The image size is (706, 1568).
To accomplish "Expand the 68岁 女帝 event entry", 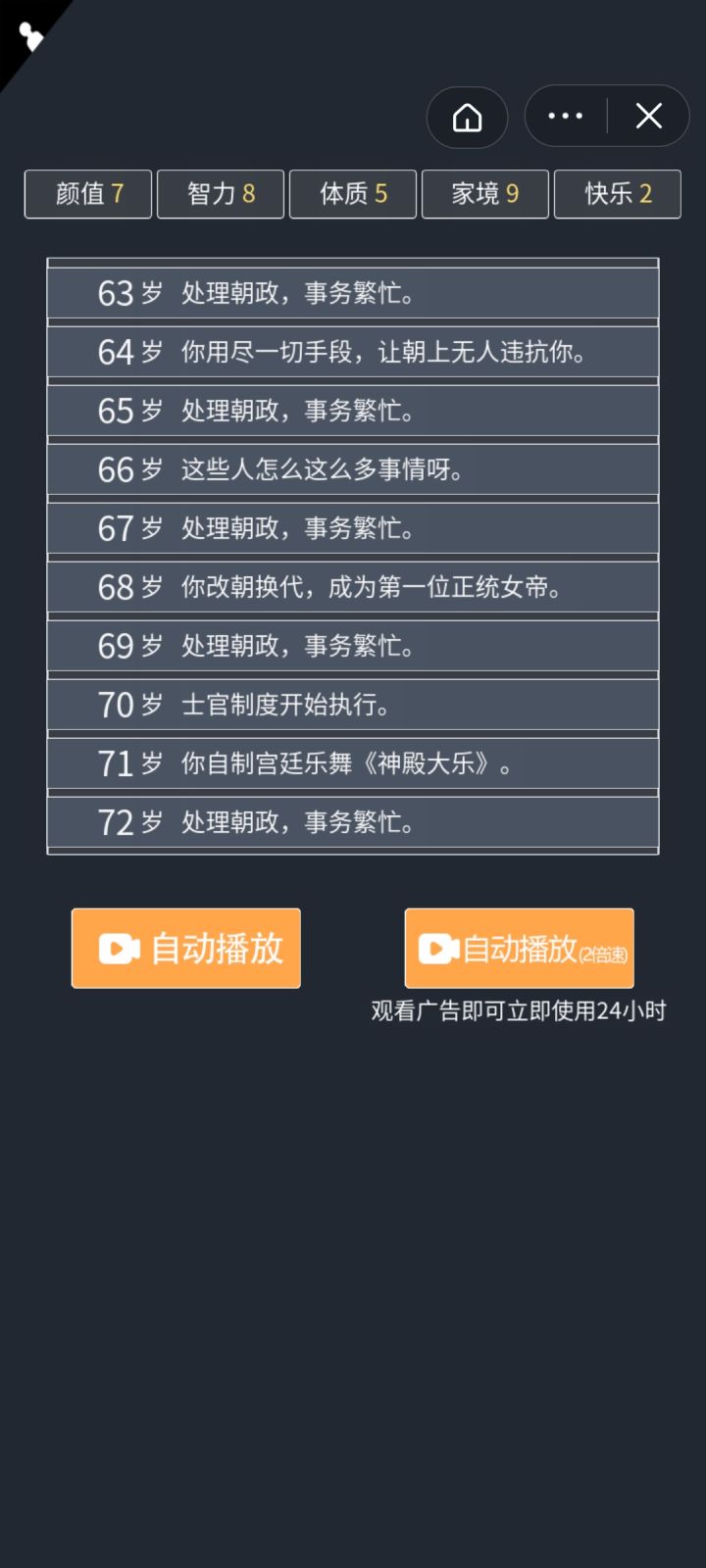I will [352, 587].
